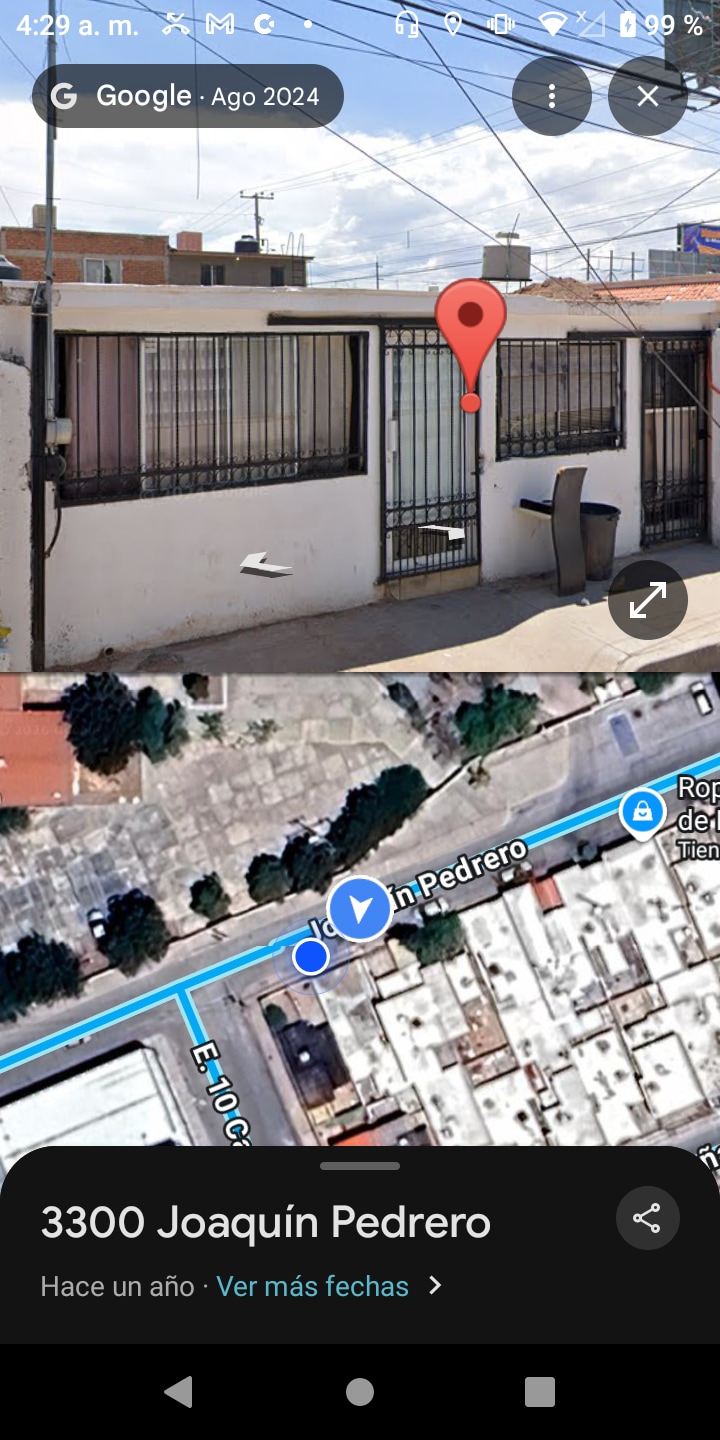Return to the home screen
This screenshot has width=720, height=1440.
click(x=360, y=1392)
